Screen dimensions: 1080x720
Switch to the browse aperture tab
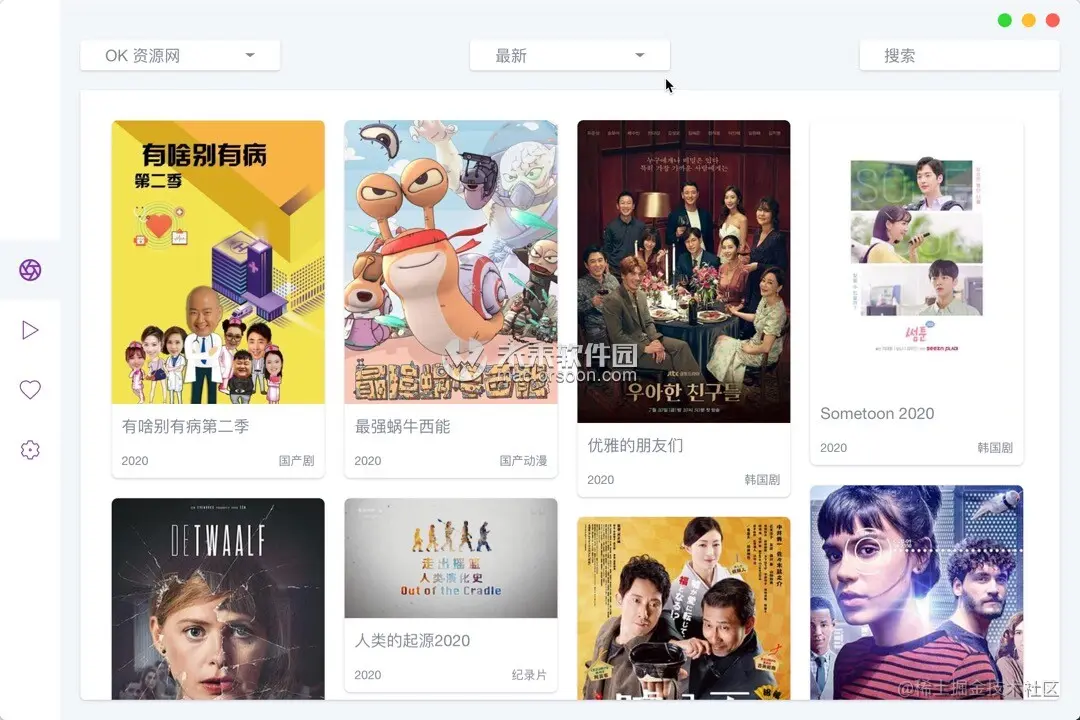(30, 270)
